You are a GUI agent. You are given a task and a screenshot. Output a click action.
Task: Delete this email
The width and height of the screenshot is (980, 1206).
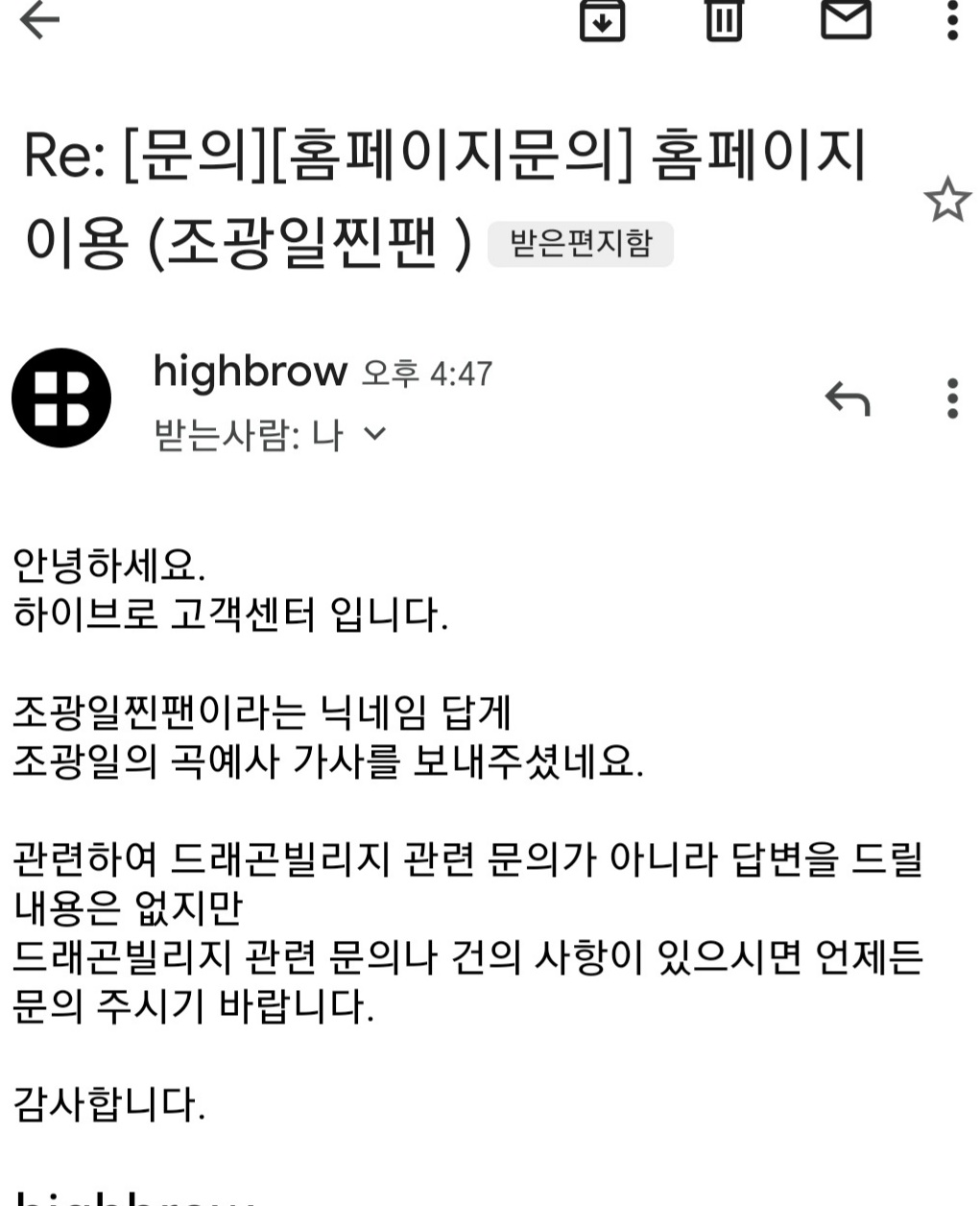[724, 20]
